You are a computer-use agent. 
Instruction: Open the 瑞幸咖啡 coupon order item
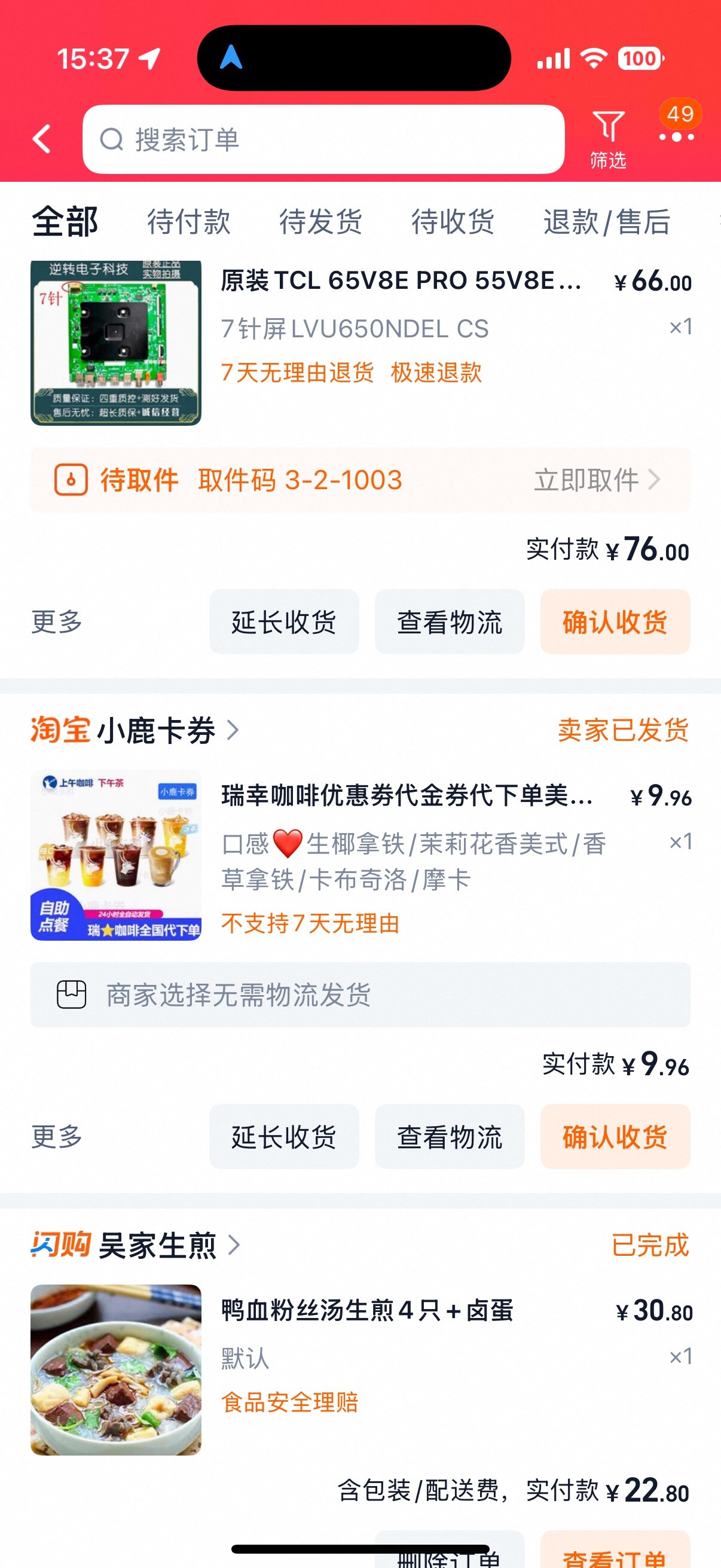coord(405,795)
